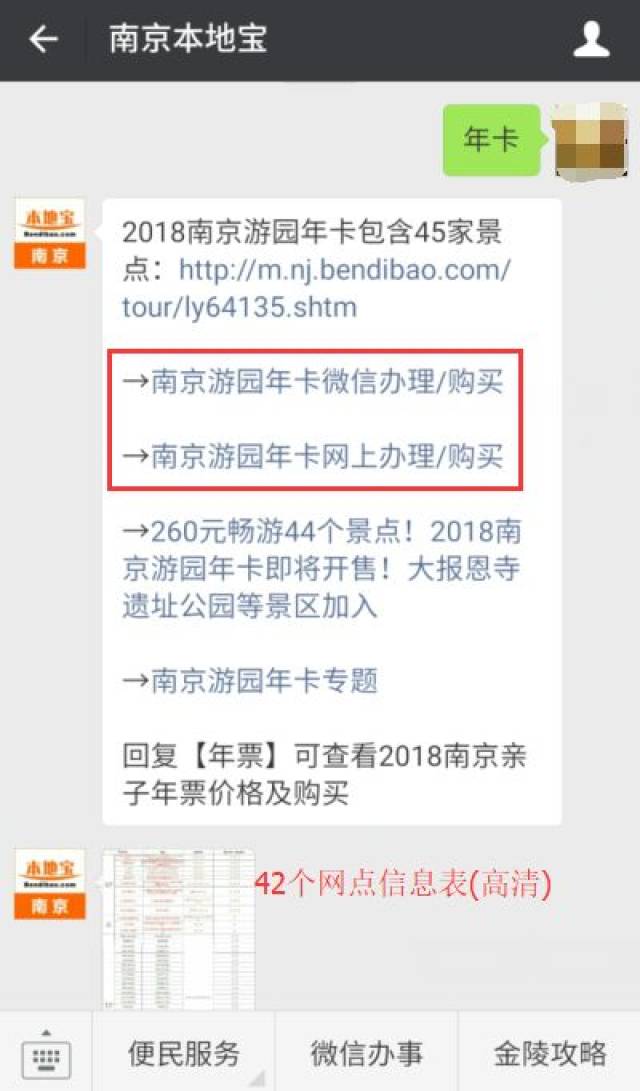Switch to keyboard input mode
Viewport: 640px width, 1091px height.
coord(46,1053)
